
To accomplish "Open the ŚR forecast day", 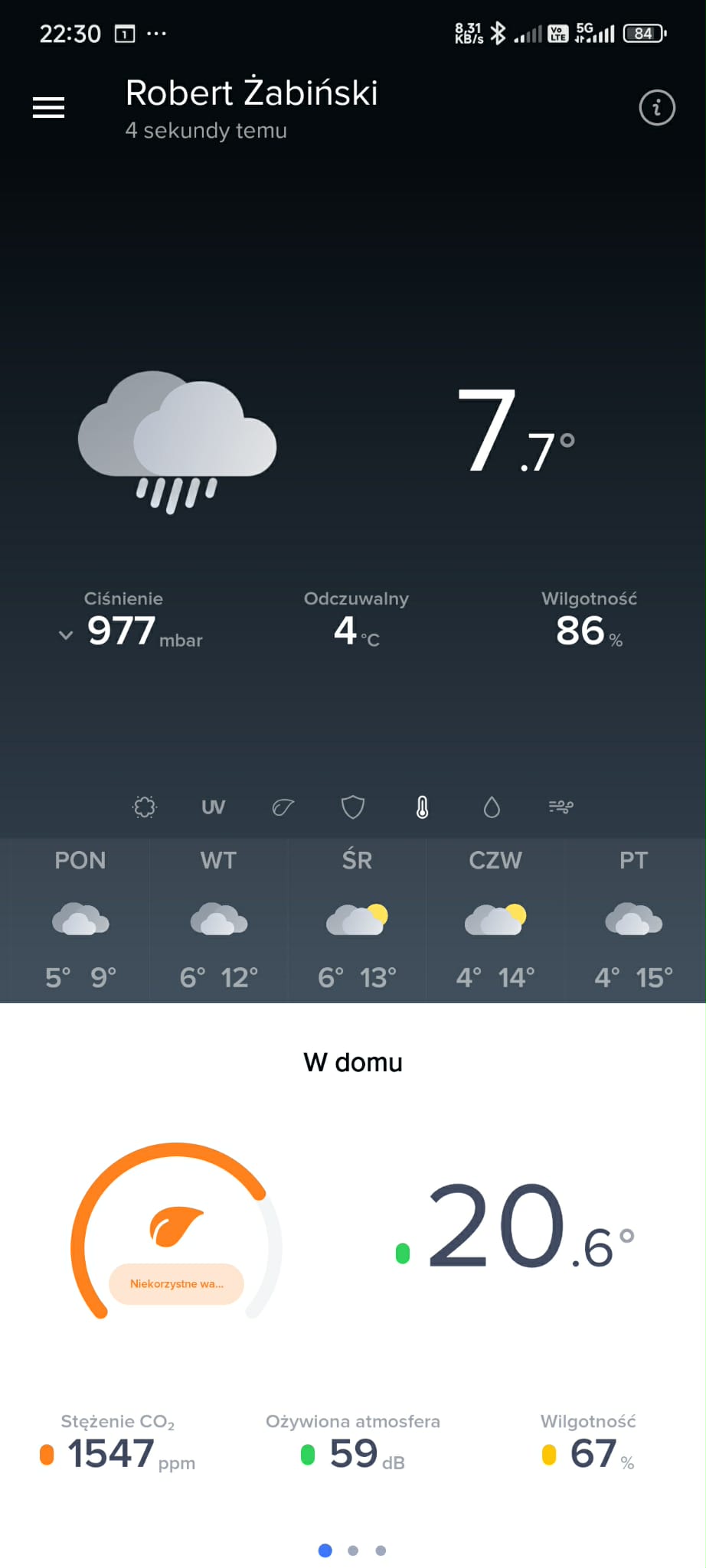I will click(x=357, y=920).
